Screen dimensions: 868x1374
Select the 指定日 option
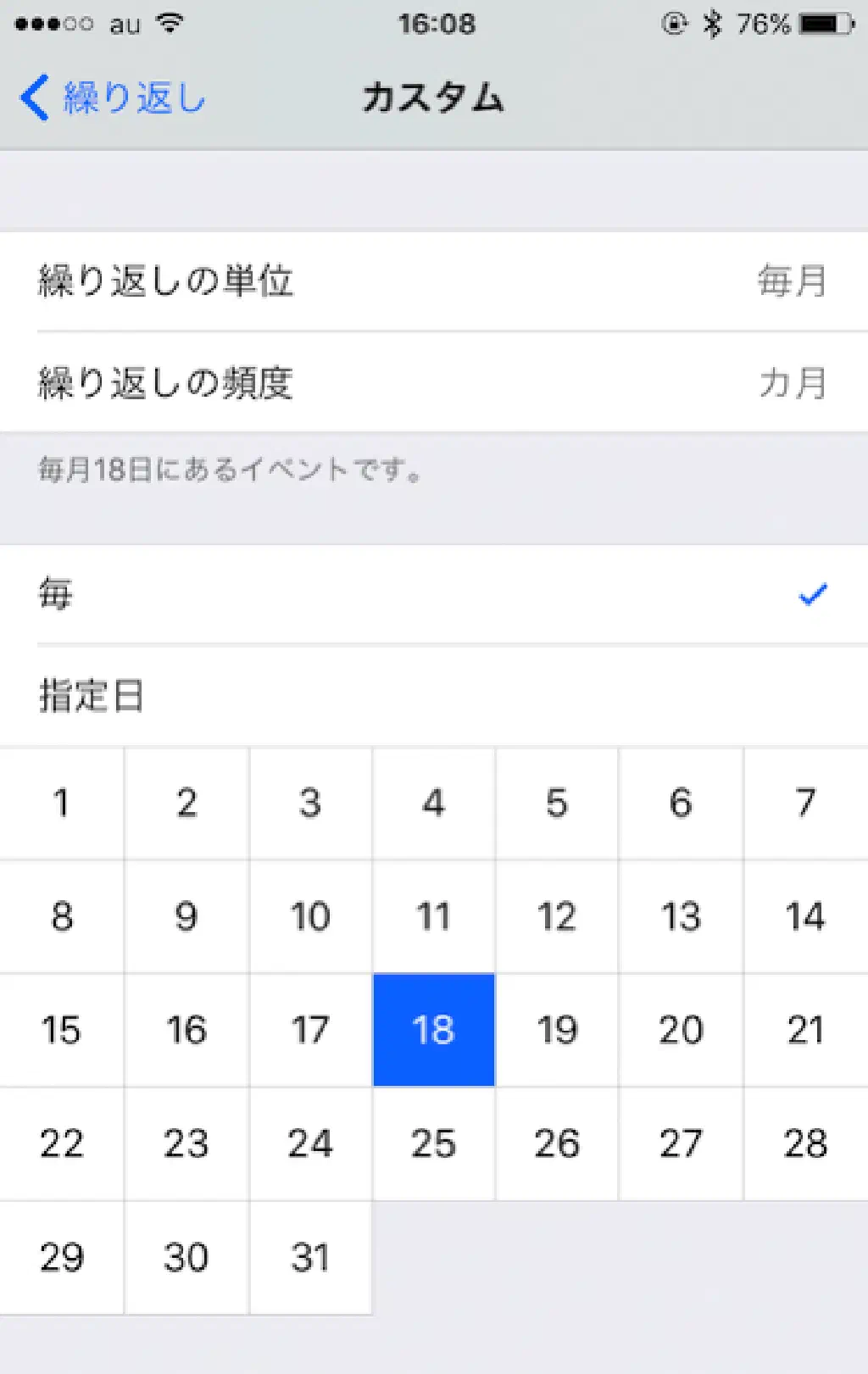pyautogui.click(x=434, y=696)
